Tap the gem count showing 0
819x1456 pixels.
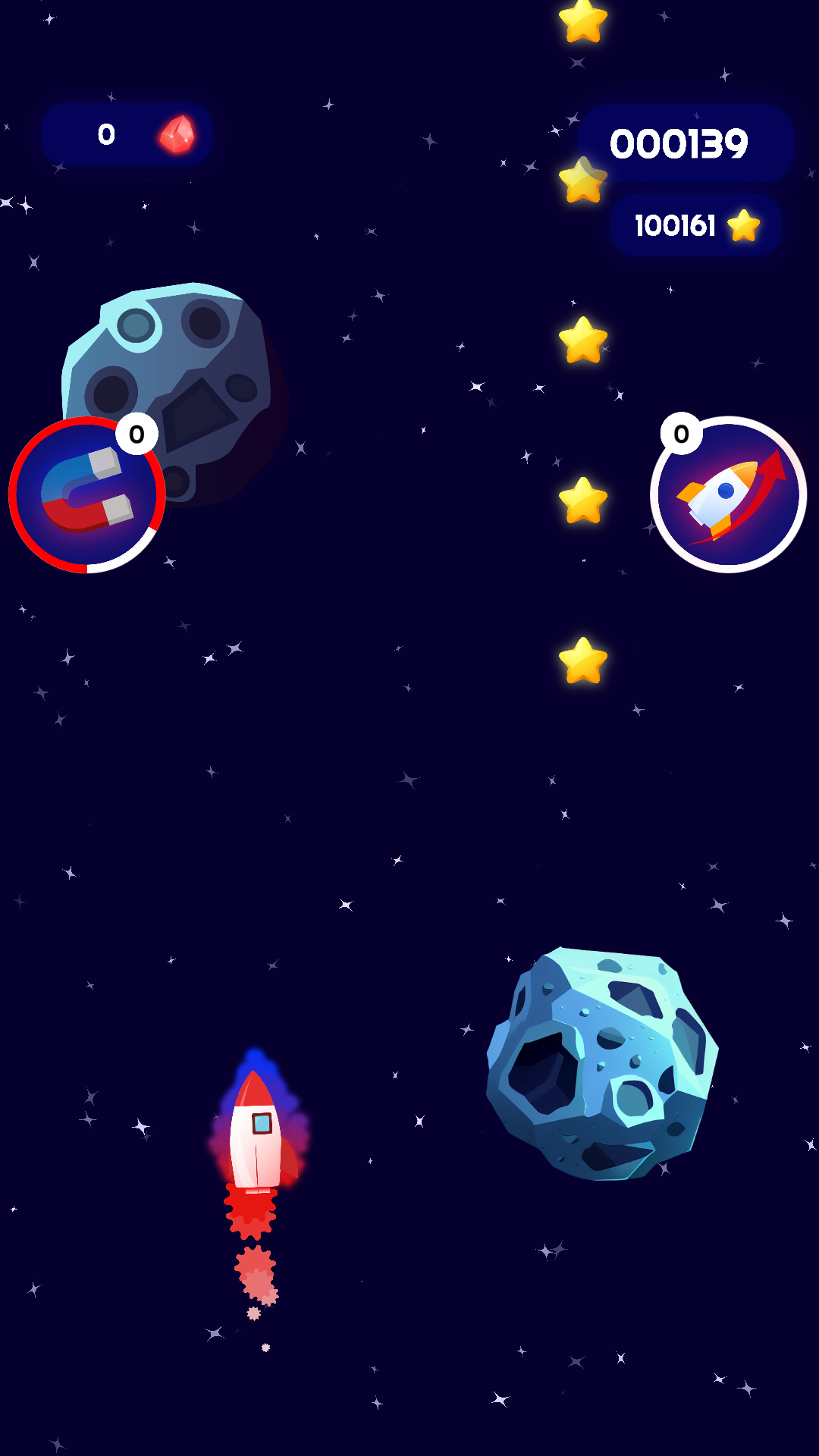106,135
